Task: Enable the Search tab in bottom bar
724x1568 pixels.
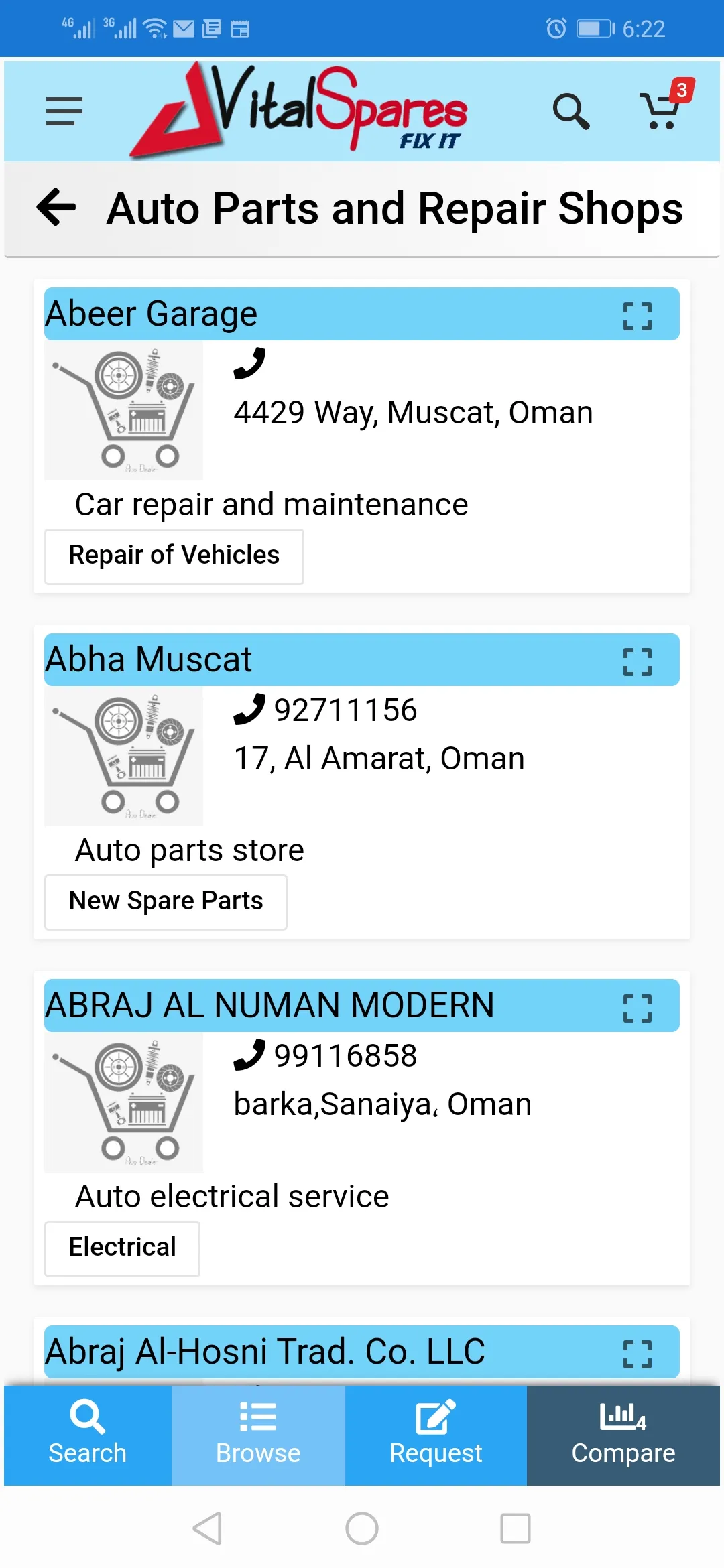Action: [86, 1434]
